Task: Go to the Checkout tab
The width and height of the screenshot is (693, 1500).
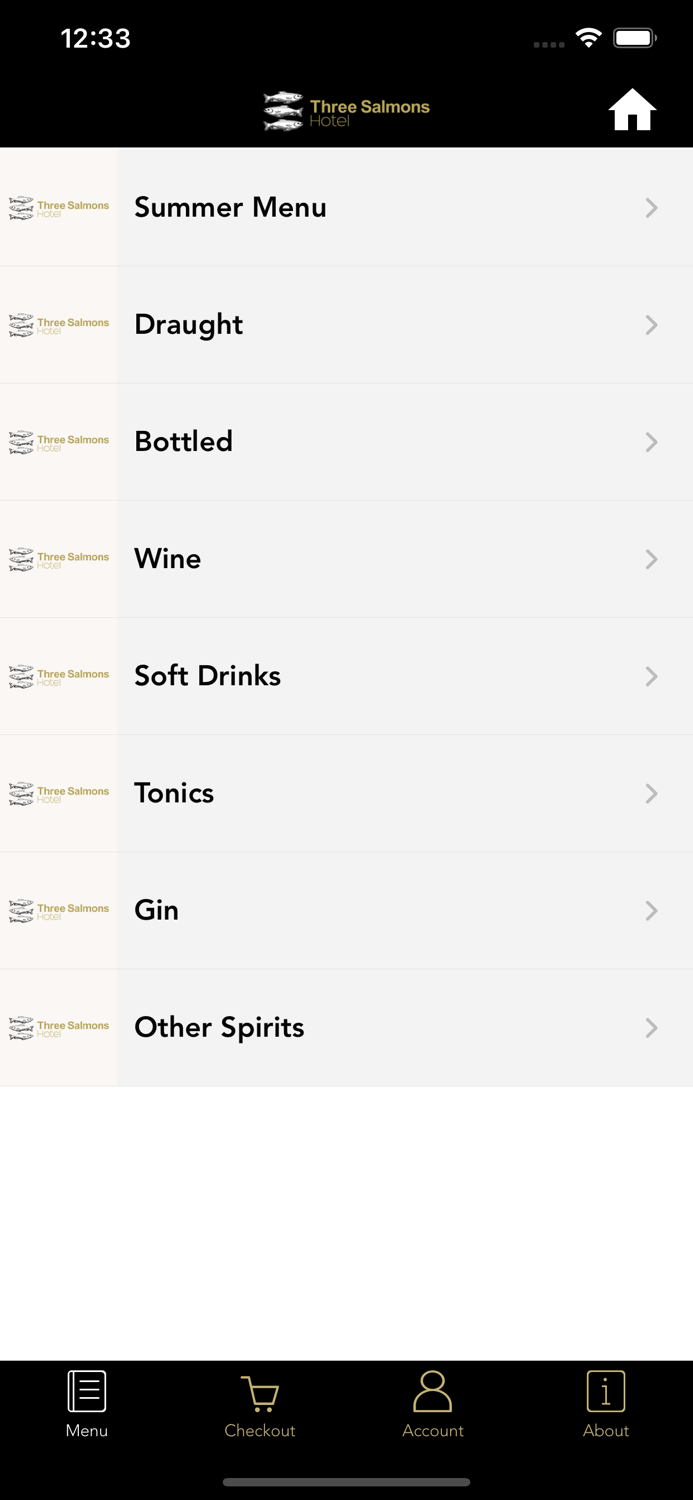Action: pyautogui.click(x=260, y=1405)
